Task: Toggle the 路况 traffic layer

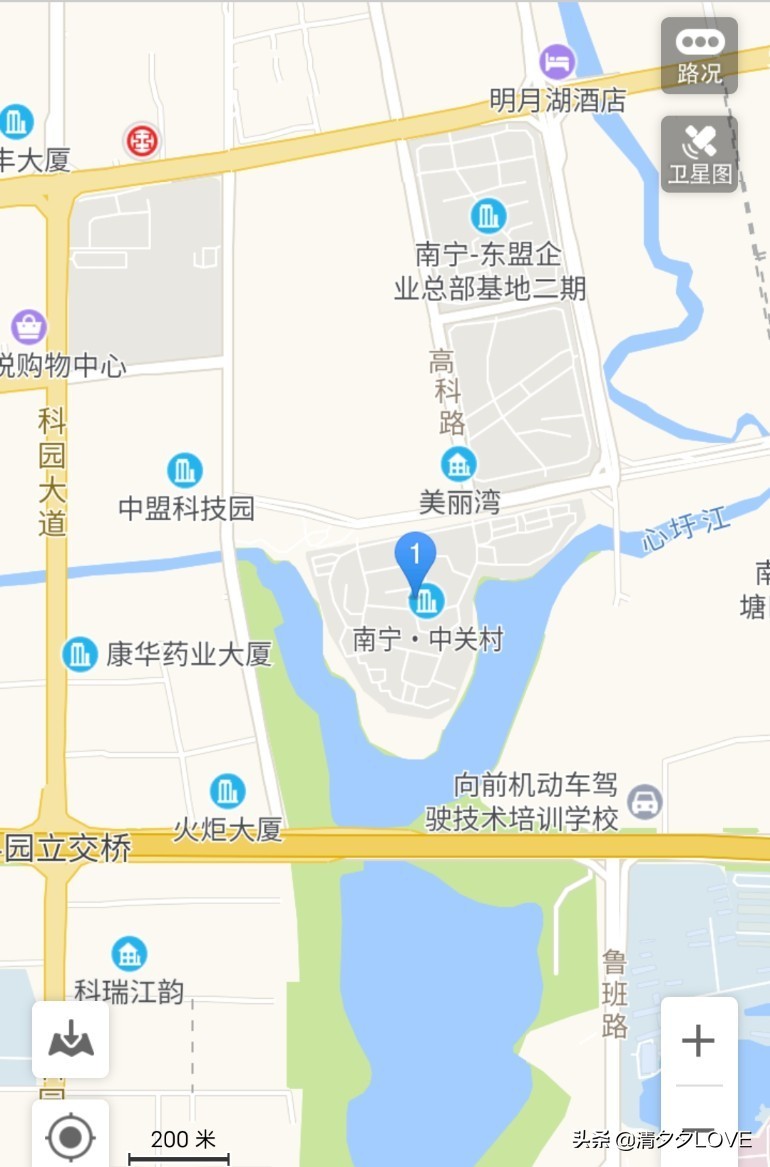Action: point(699,54)
